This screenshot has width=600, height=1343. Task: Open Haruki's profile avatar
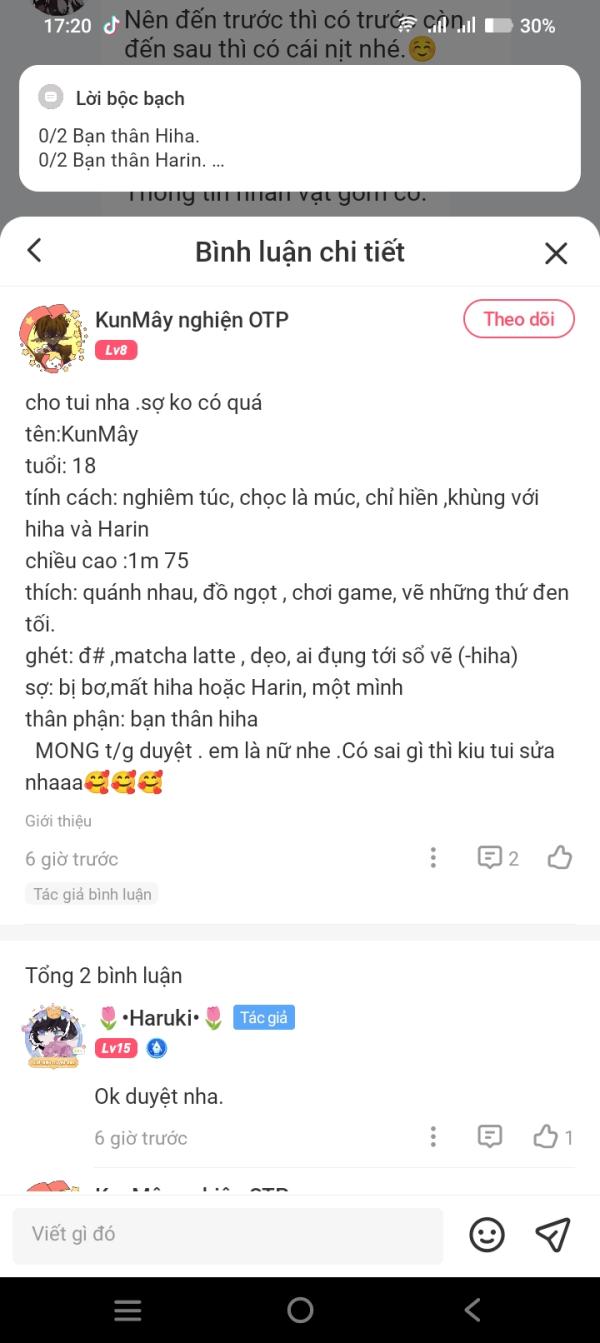53,1036
